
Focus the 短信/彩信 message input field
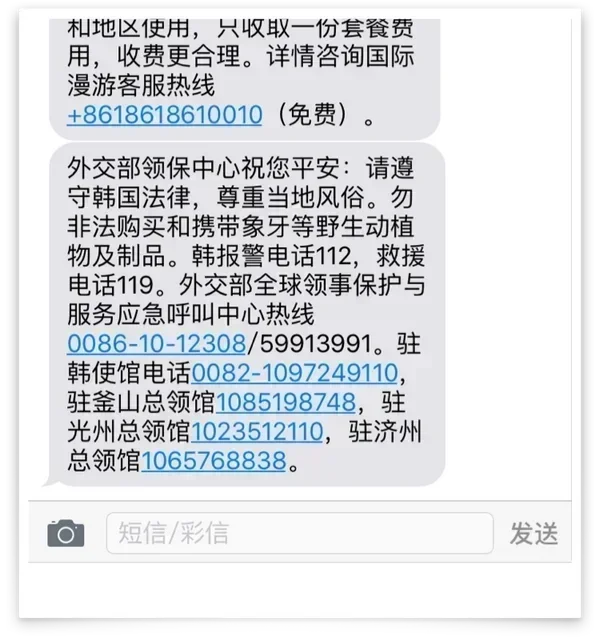tap(299, 533)
